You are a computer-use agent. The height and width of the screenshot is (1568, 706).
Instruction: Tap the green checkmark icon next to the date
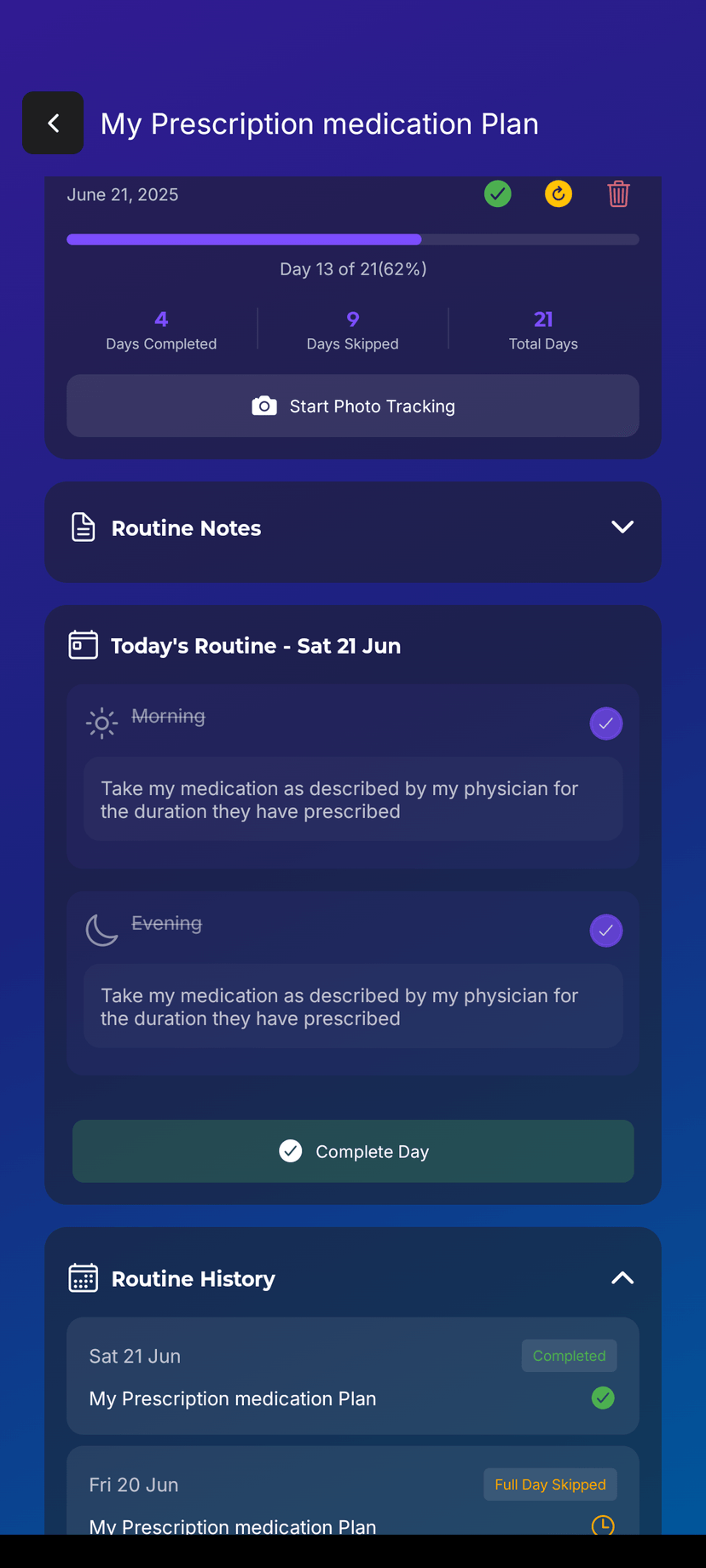tap(498, 194)
